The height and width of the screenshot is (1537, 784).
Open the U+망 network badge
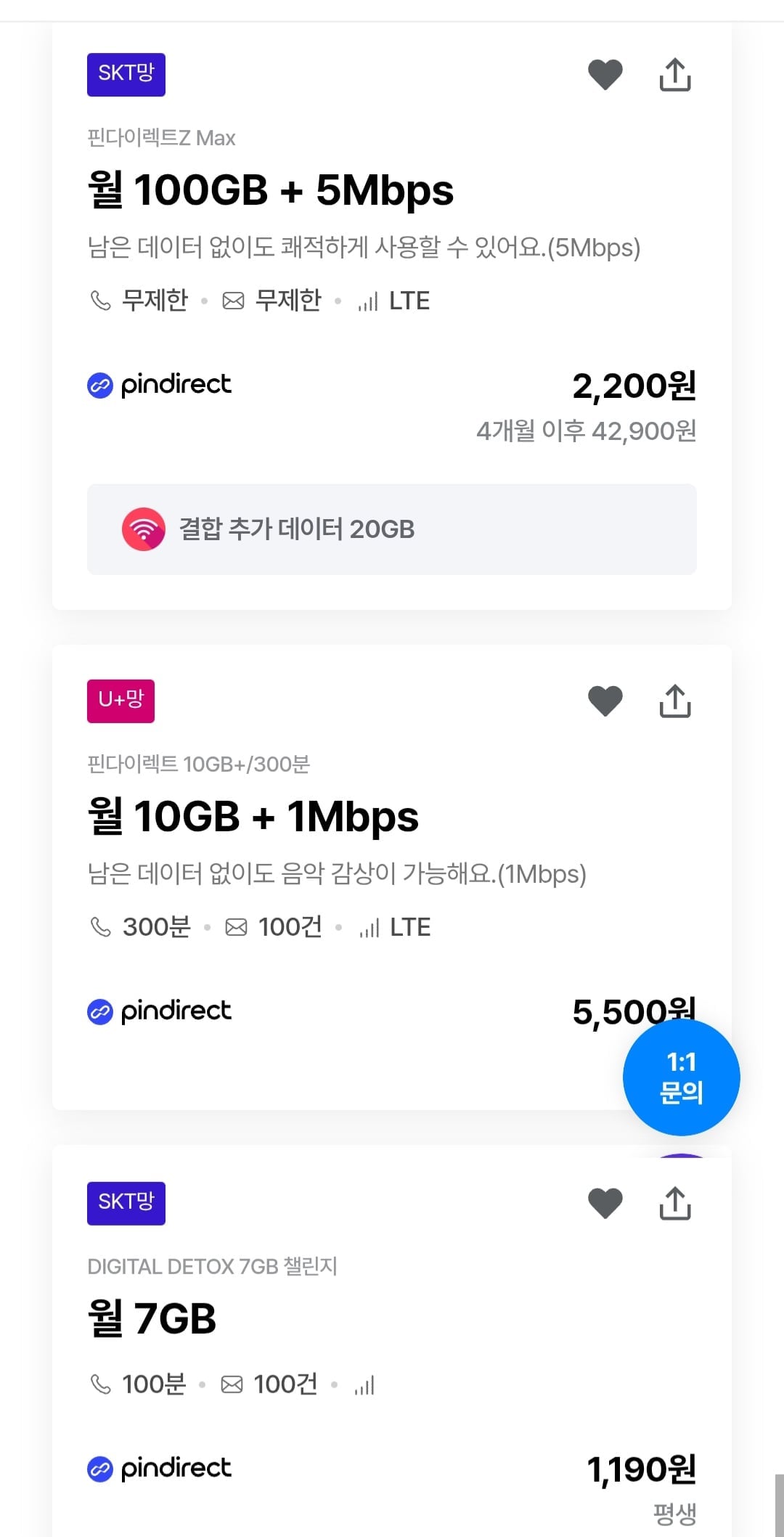pyautogui.click(x=120, y=701)
